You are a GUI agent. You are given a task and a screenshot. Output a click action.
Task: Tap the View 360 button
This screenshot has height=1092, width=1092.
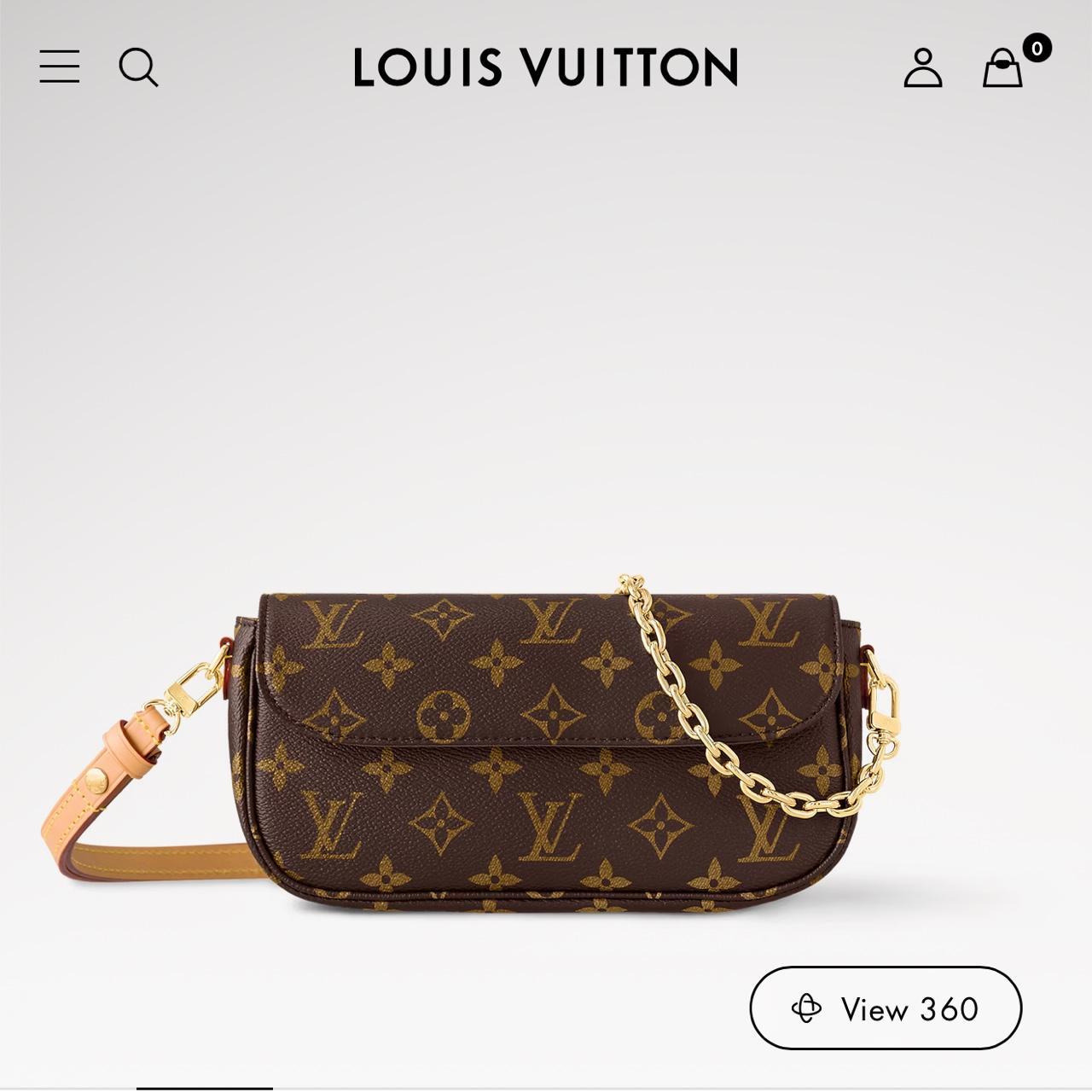(x=886, y=1008)
